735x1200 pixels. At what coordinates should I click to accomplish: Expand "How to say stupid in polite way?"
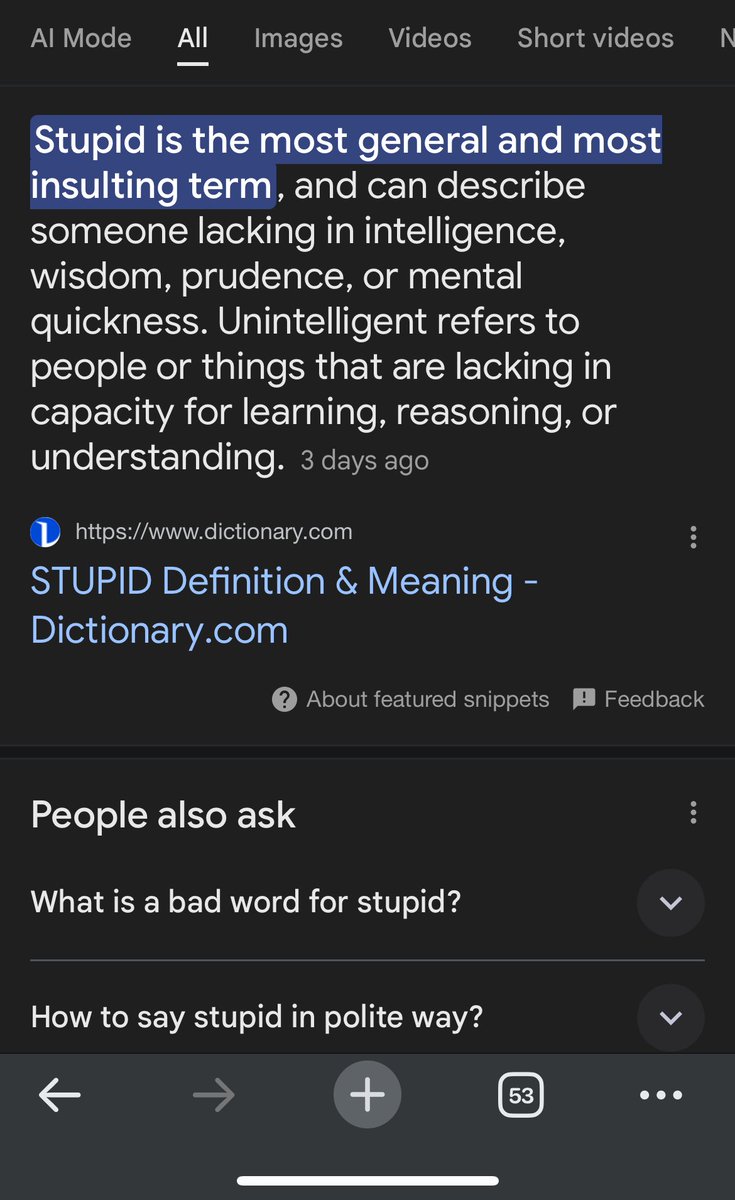(x=368, y=1018)
